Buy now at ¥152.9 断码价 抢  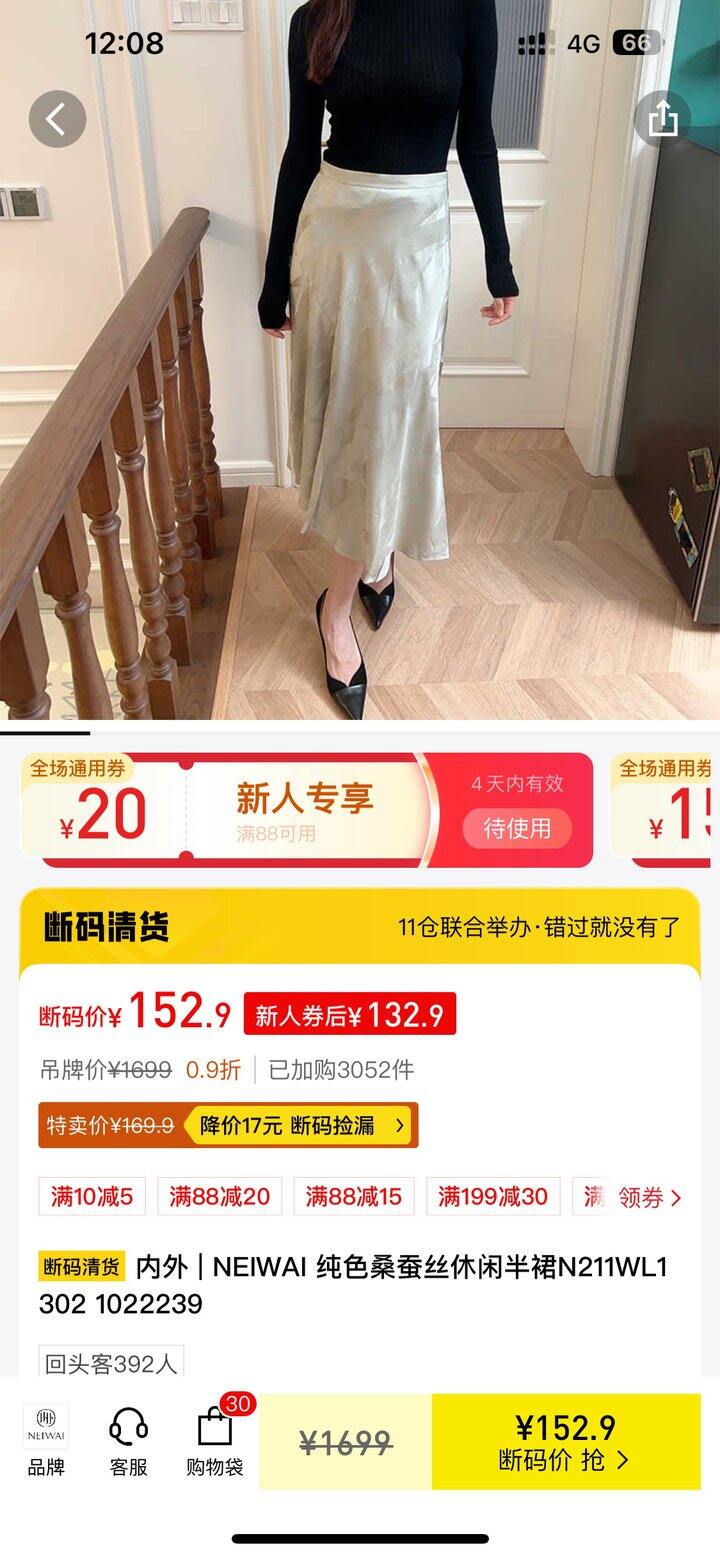pos(565,1442)
